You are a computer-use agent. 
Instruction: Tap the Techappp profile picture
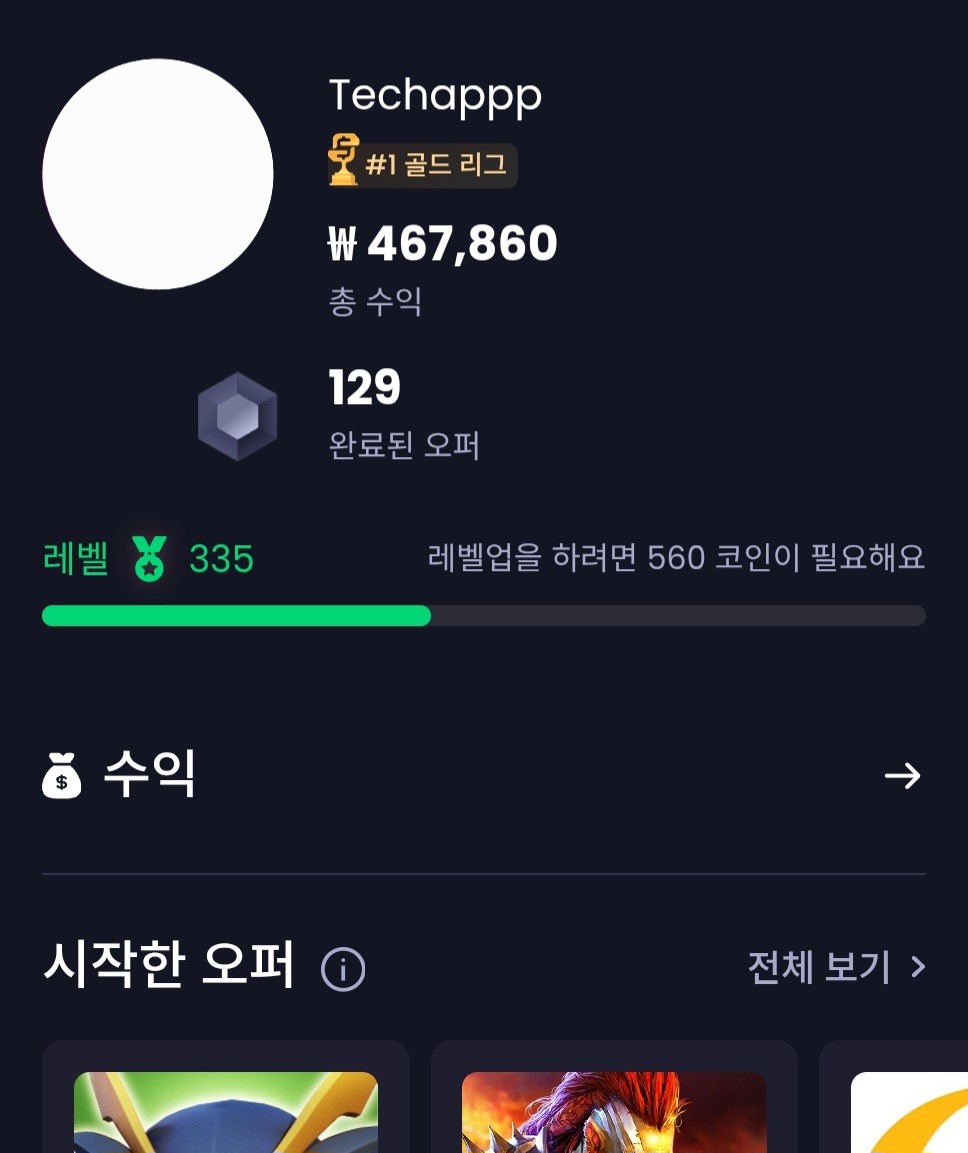click(158, 174)
